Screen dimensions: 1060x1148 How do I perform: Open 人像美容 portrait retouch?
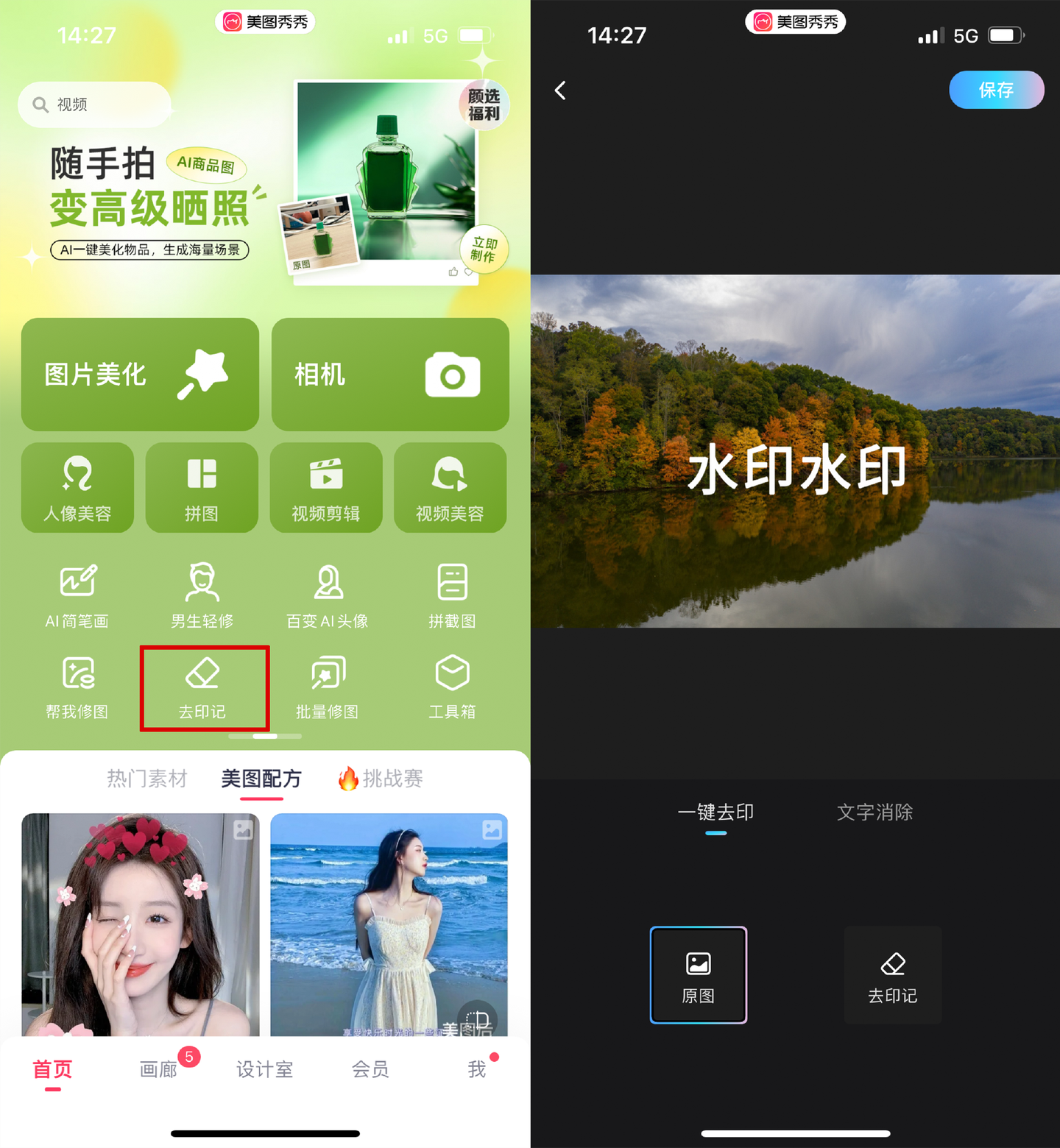coord(77,487)
